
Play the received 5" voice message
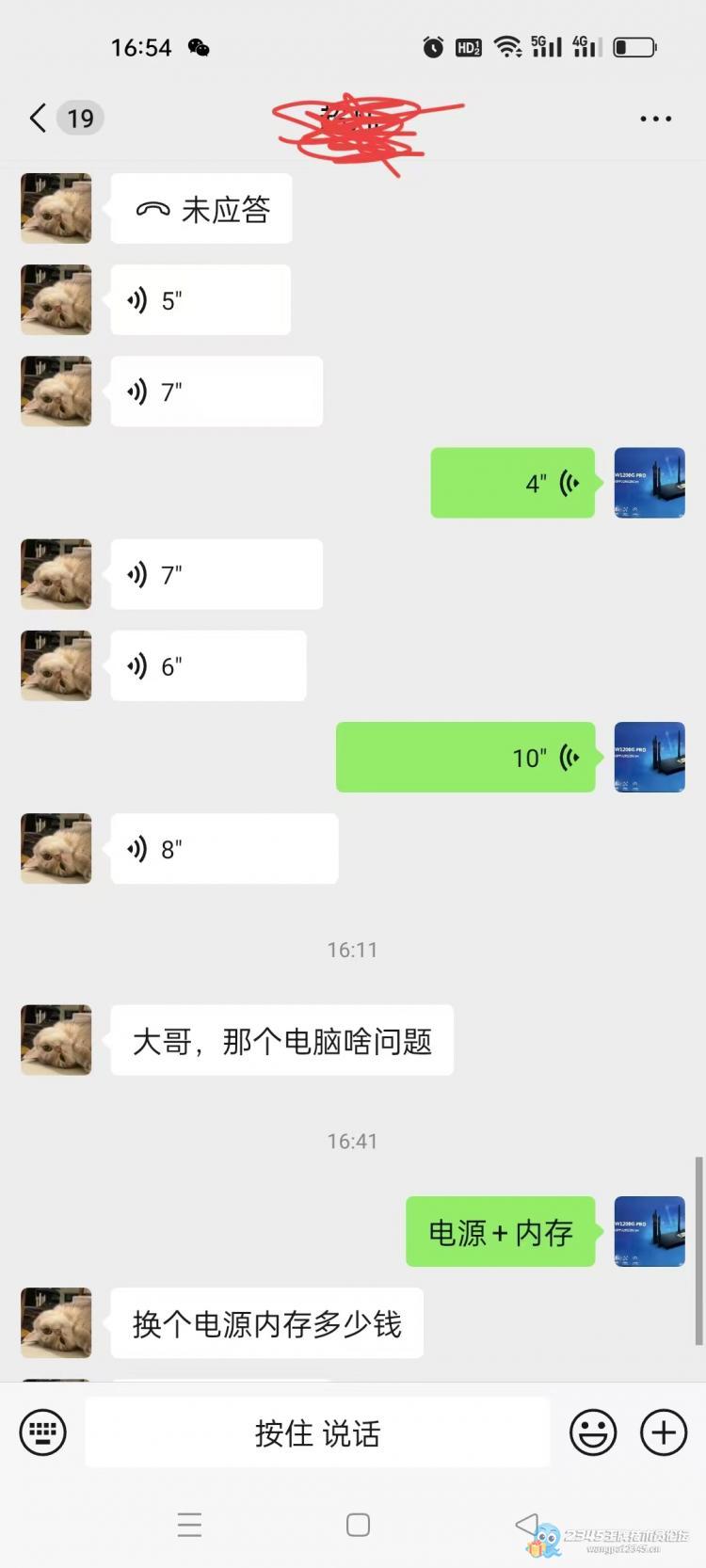(x=200, y=300)
